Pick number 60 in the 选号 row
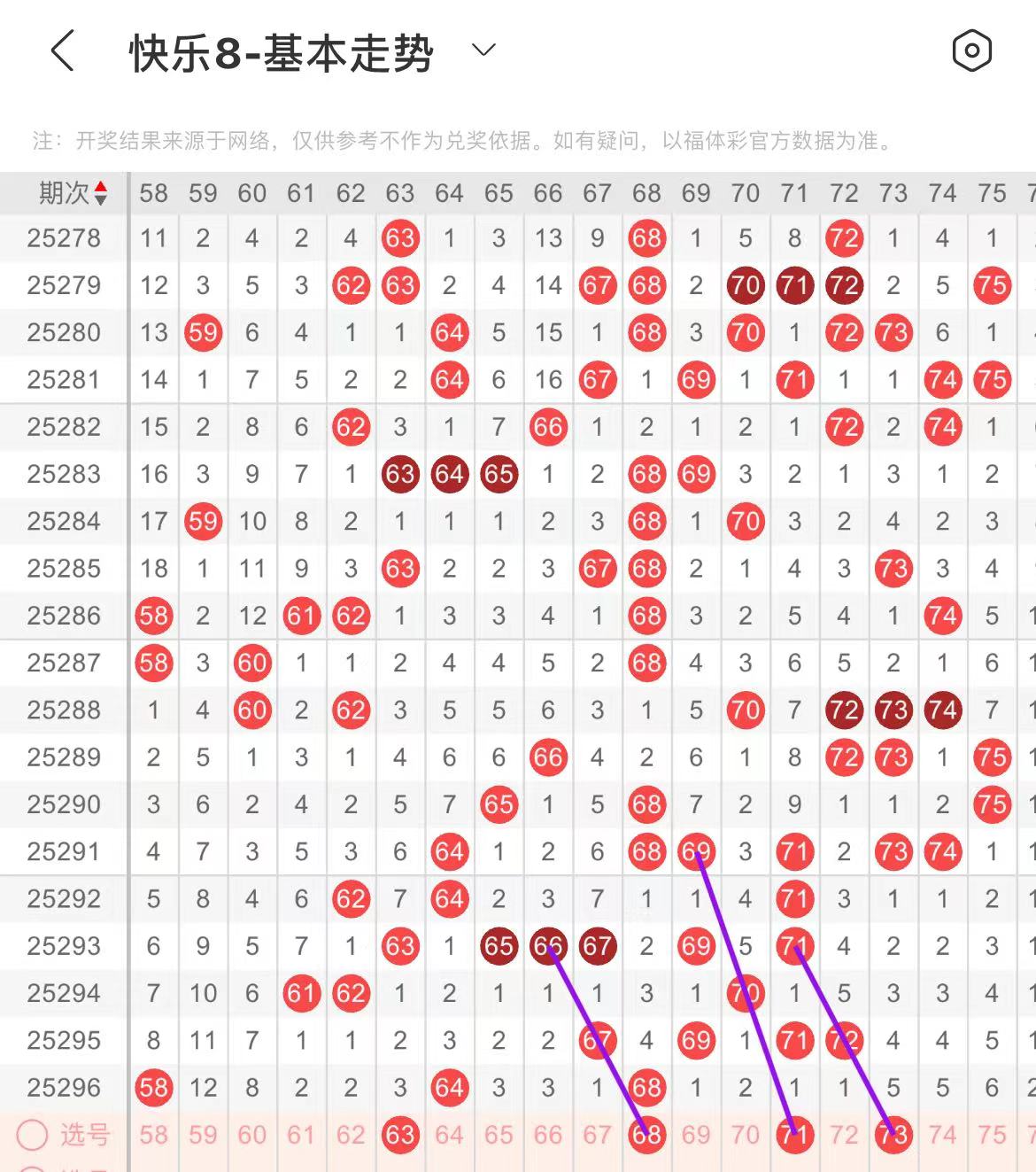The height and width of the screenshot is (1172, 1036). pyautogui.click(x=251, y=1135)
